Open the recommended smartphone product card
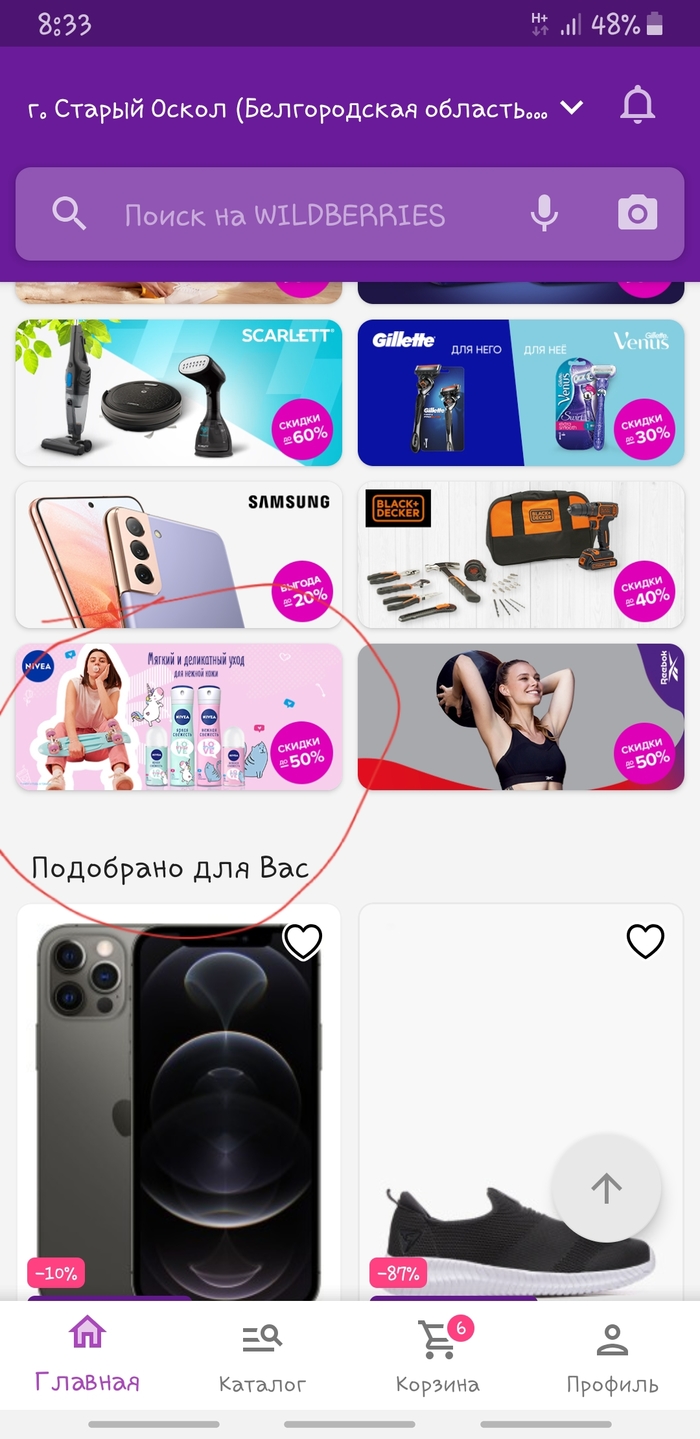 (178, 1110)
